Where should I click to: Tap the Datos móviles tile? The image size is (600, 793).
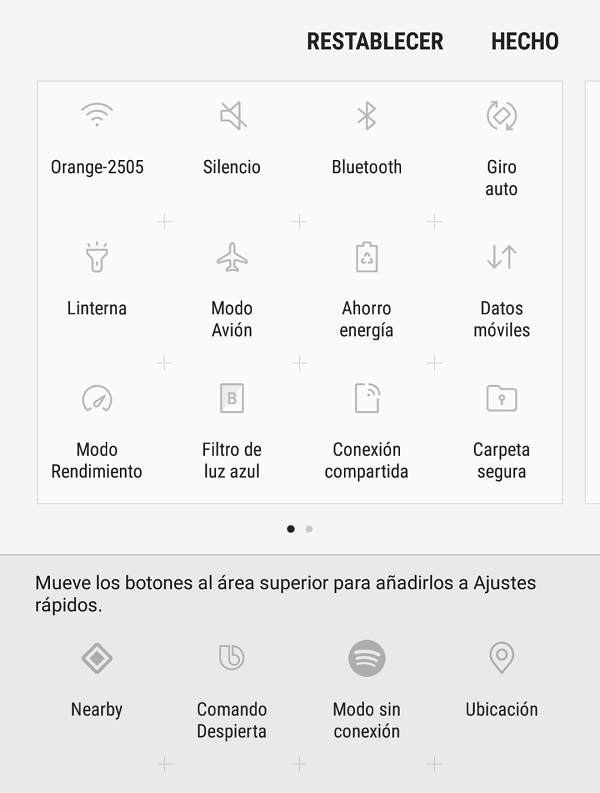point(501,258)
